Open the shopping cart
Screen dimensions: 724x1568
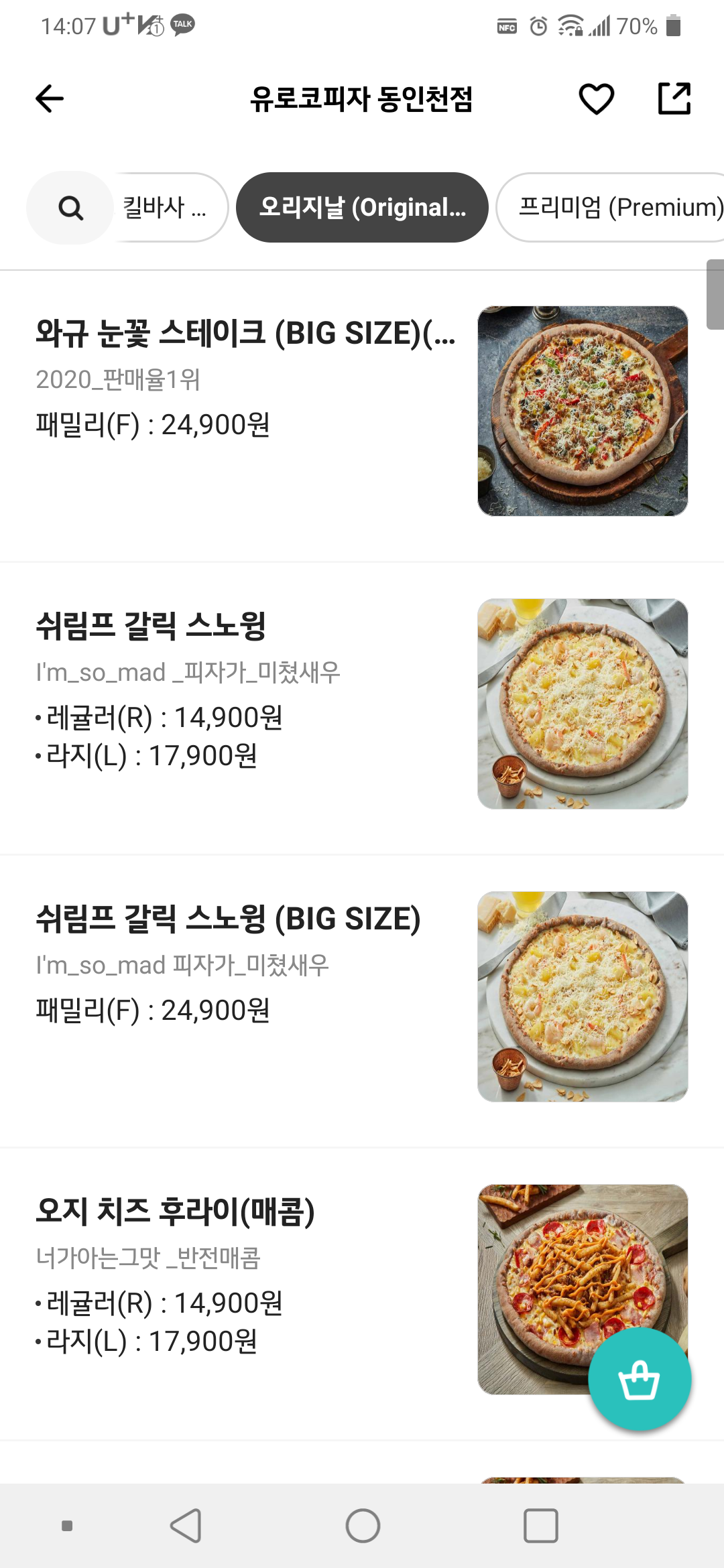639,1380
